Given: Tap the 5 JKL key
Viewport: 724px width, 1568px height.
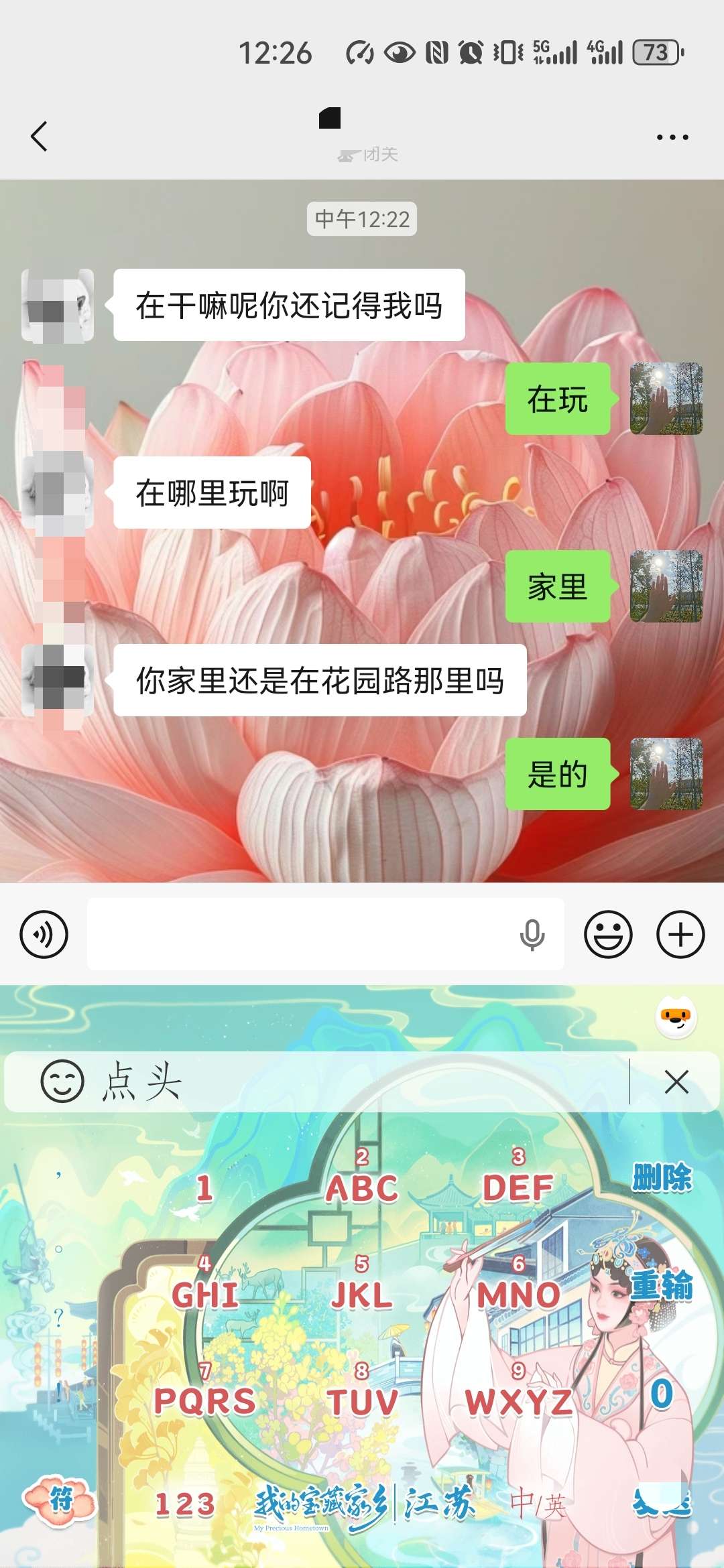Looking at the screenshot, I should 362,1285.
